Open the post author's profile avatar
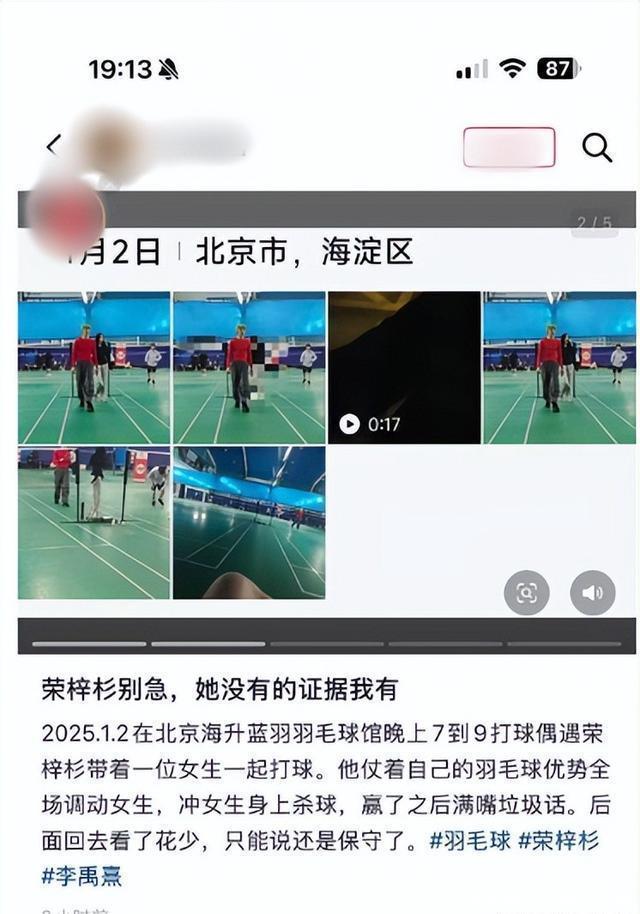640x914 pixels. pyautogui.click(x=107, y=145)
